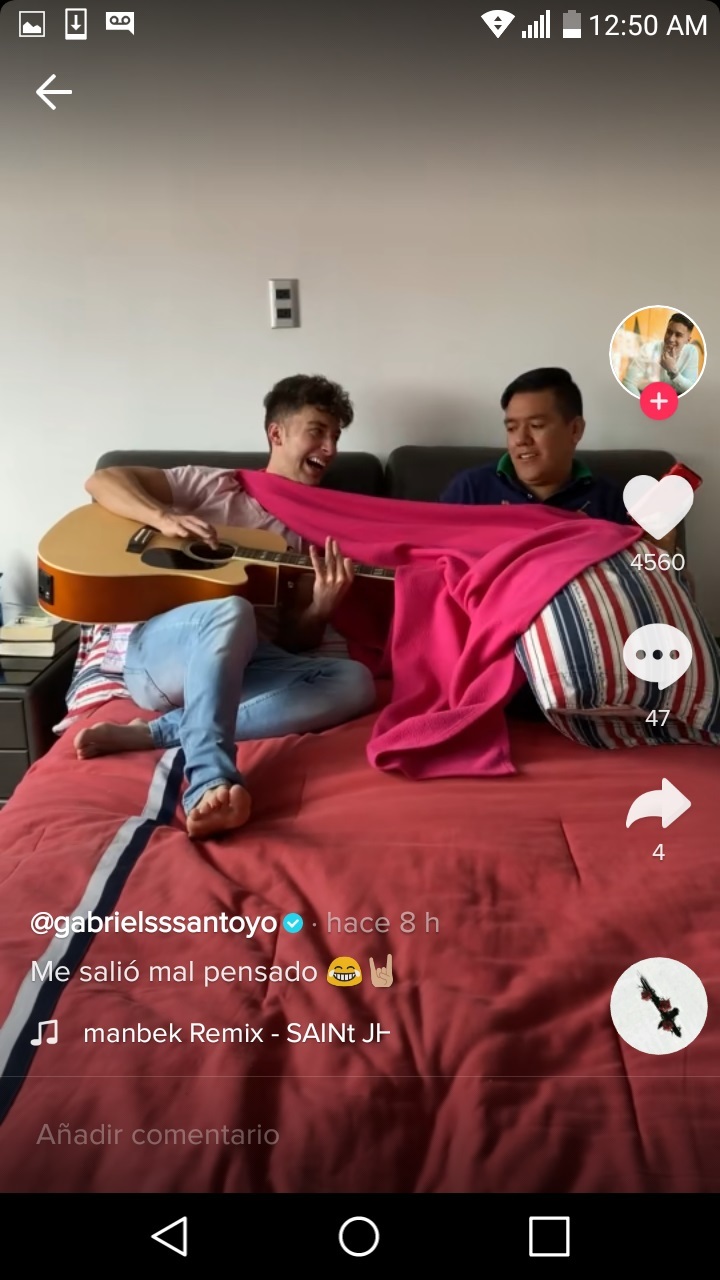Go back using the top-left arrow

54,92
